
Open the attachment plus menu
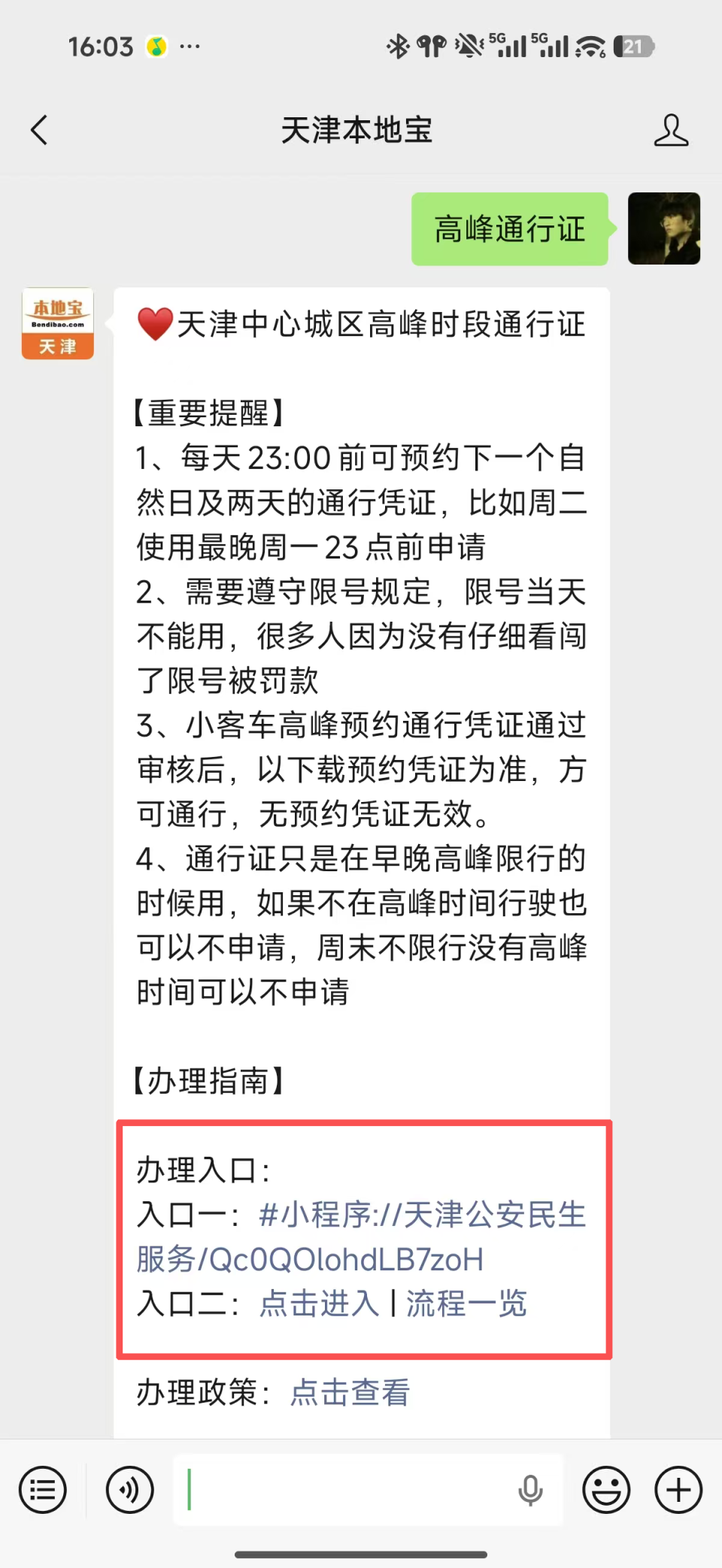click(678, 1490)
